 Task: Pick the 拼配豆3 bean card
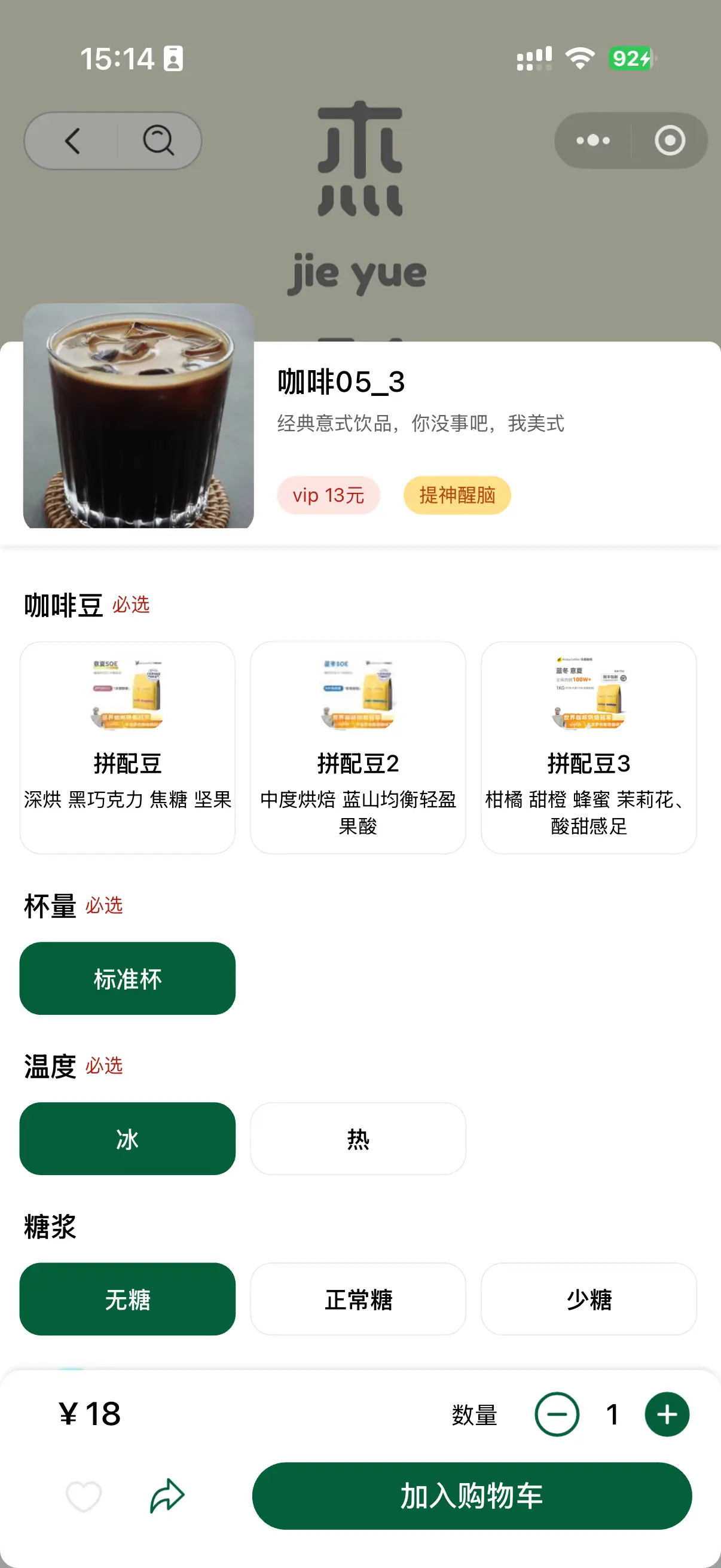(588, 747)
